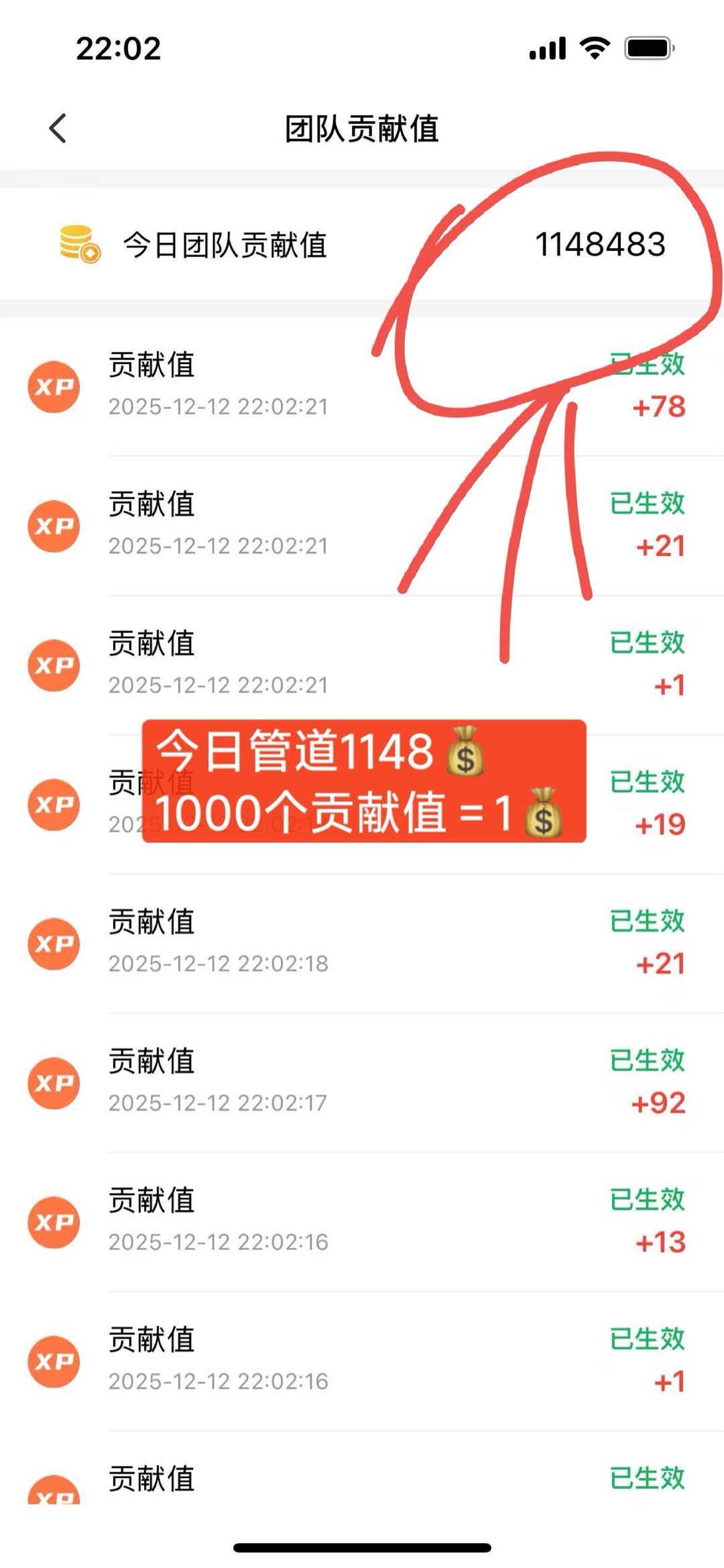Tap the back arrow to leave 团队贡献值
Viewport: 724px width, 1568px height.
coord(58,127)
